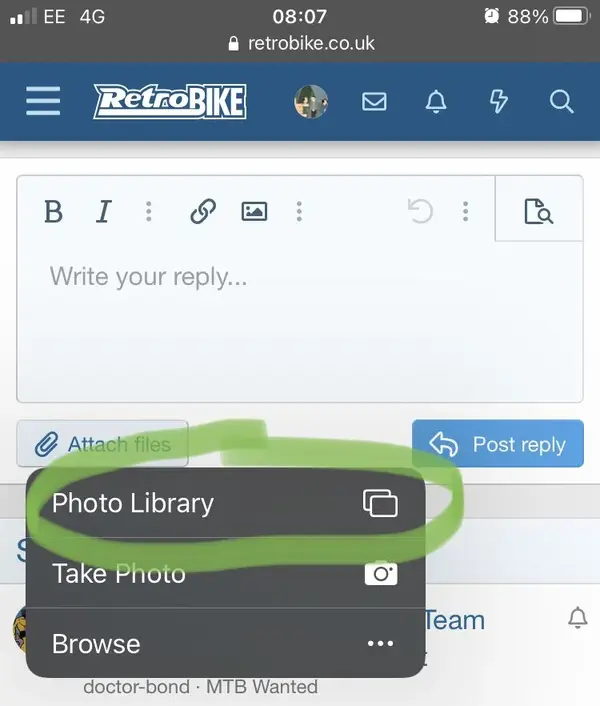Select Browse to pick a file
This screenshot has height=706, width=600.
click(225, 643)
